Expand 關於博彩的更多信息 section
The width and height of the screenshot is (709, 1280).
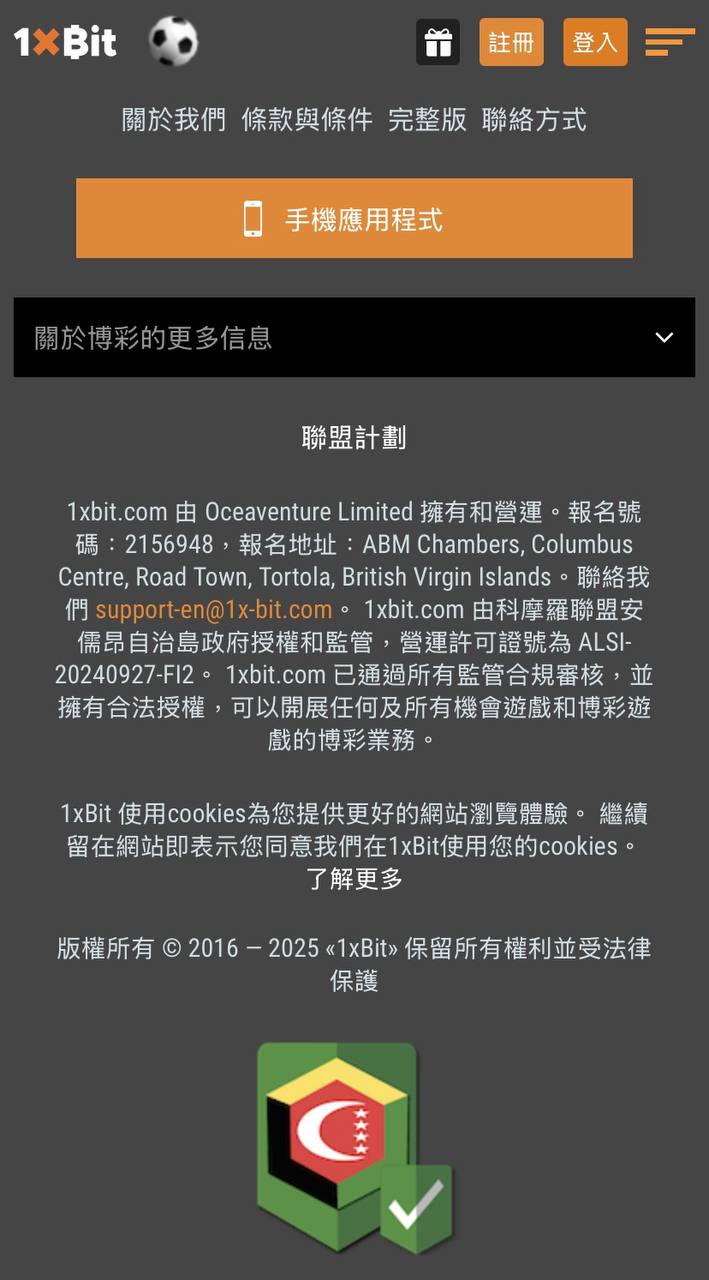pos(354,337)
